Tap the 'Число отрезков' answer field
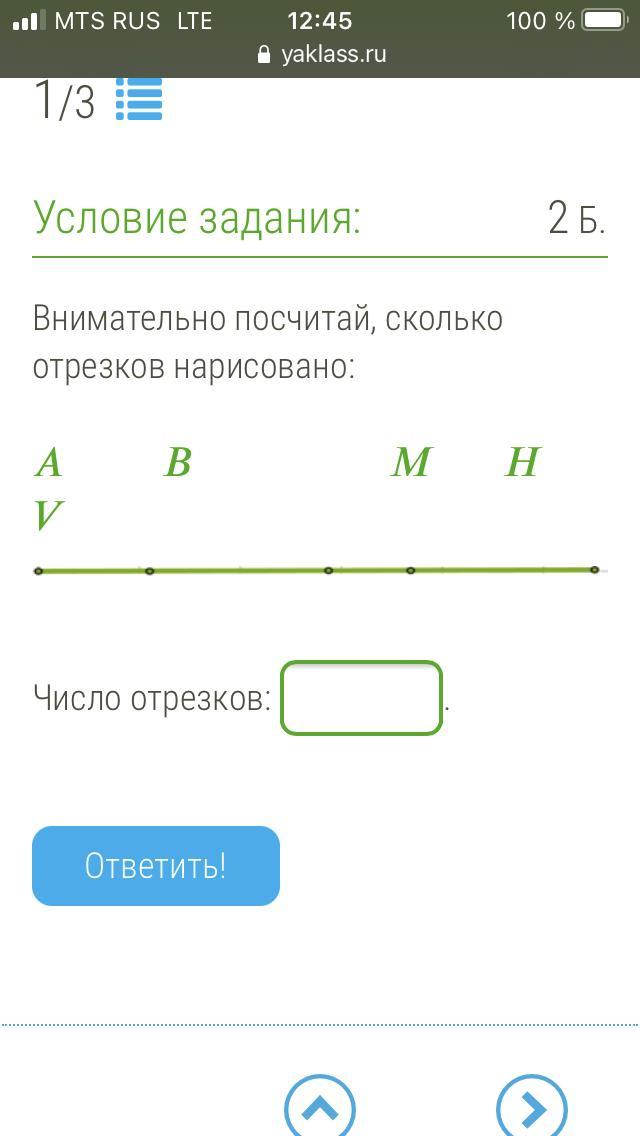 (361, 698)
